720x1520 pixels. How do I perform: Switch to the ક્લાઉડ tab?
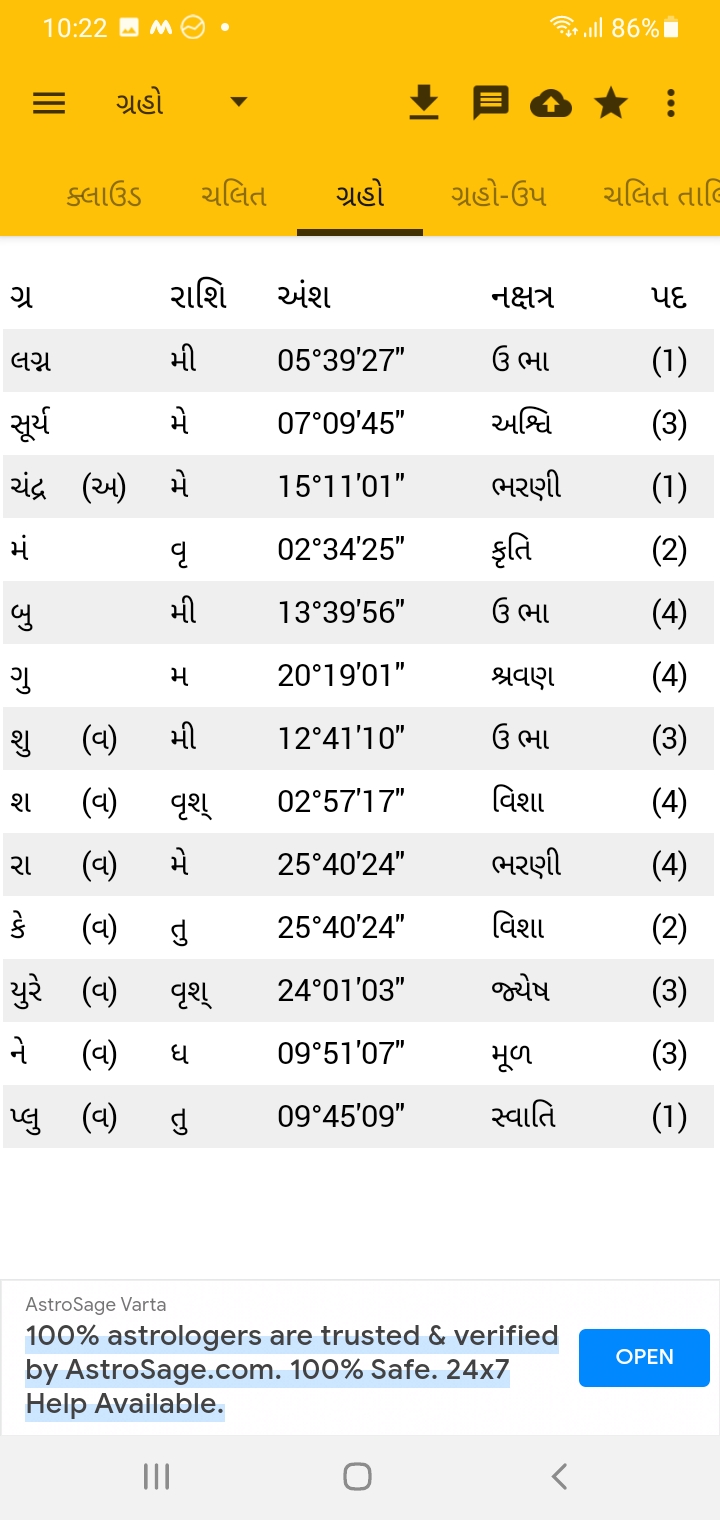[104, 195]
